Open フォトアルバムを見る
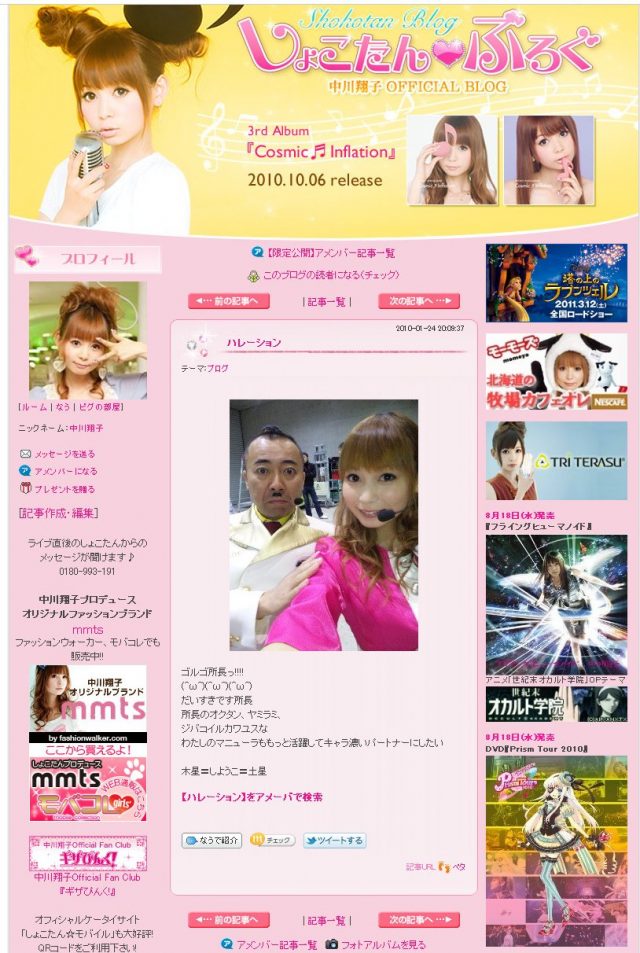Viewport: 640px width, 953px height. click(x=383, y=943)
